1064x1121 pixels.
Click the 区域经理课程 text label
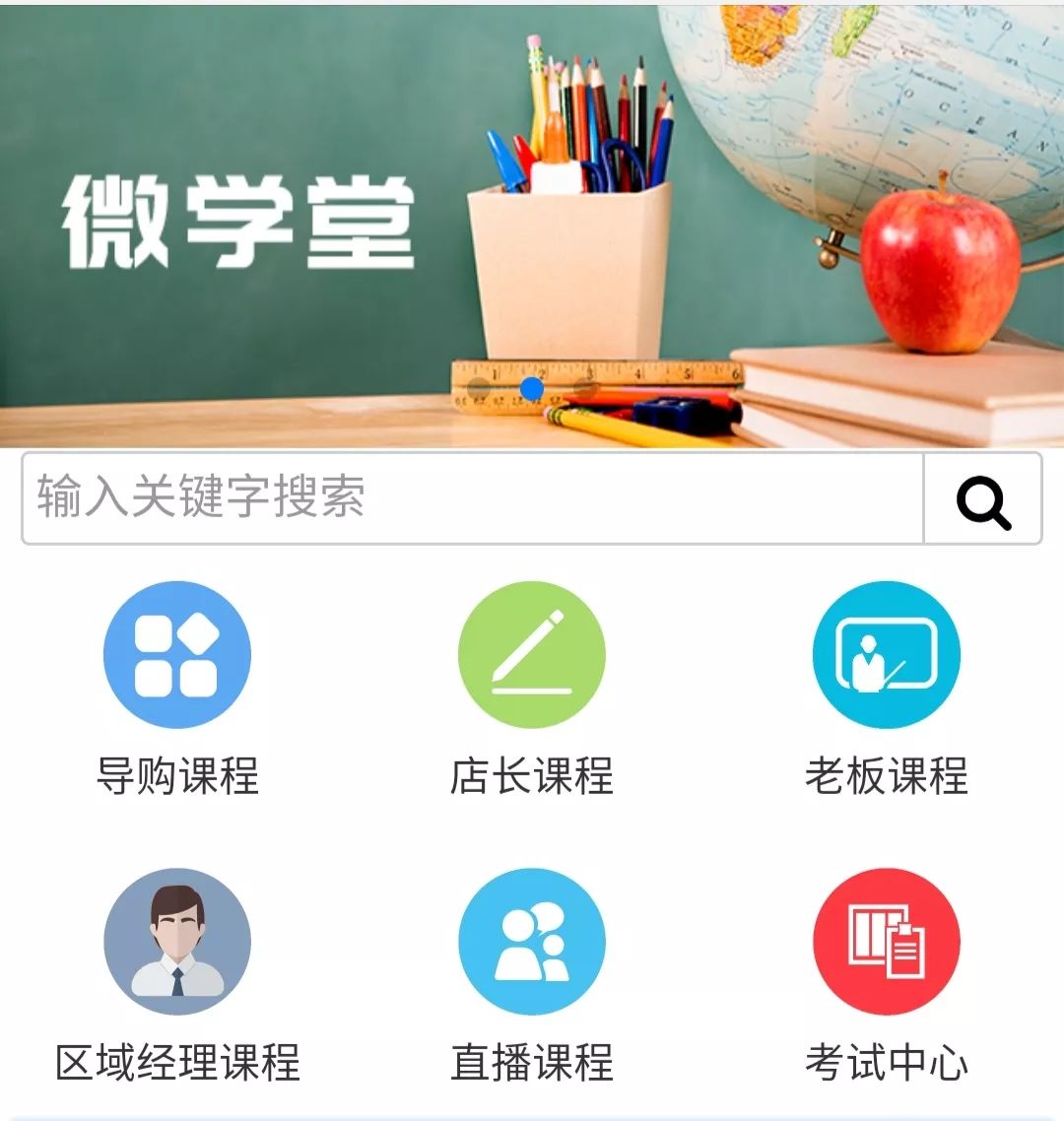coord(177,1062)
